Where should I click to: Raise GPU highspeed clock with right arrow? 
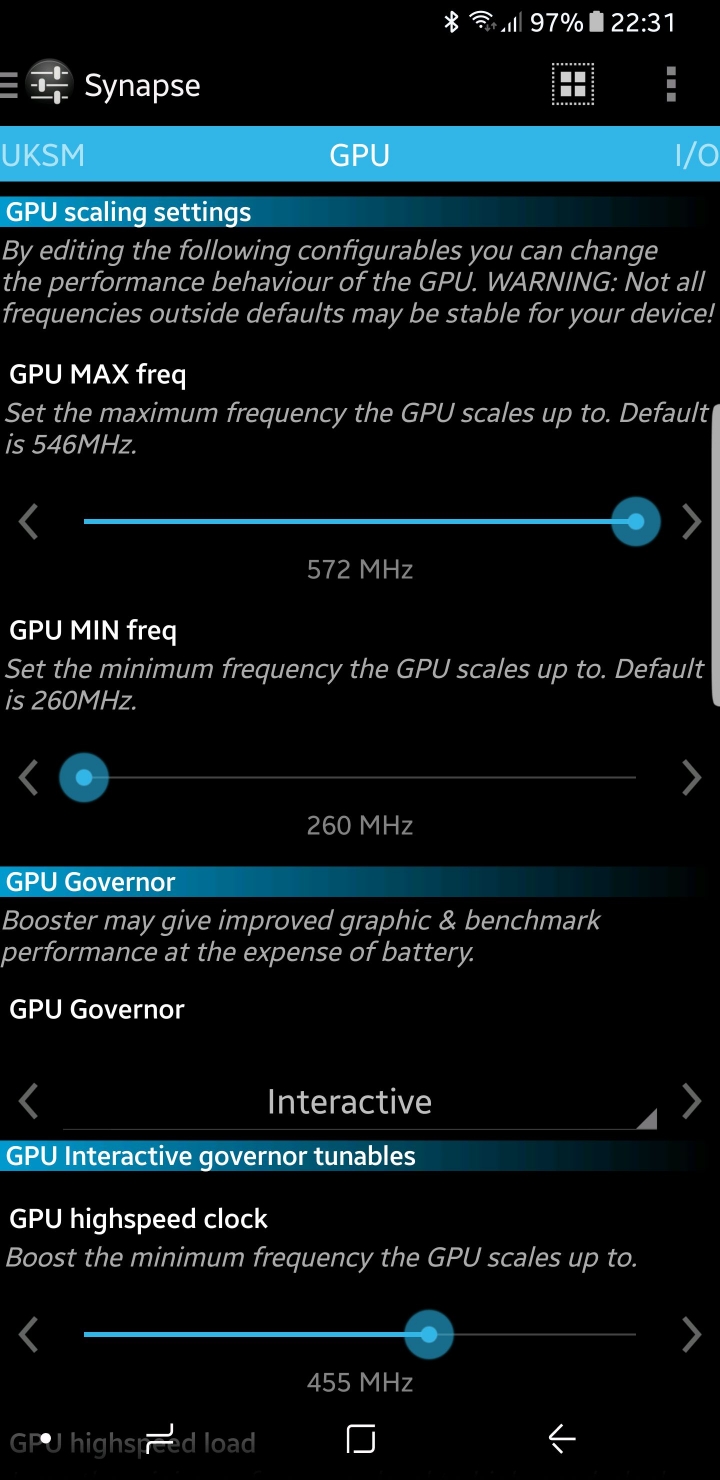692,1335
